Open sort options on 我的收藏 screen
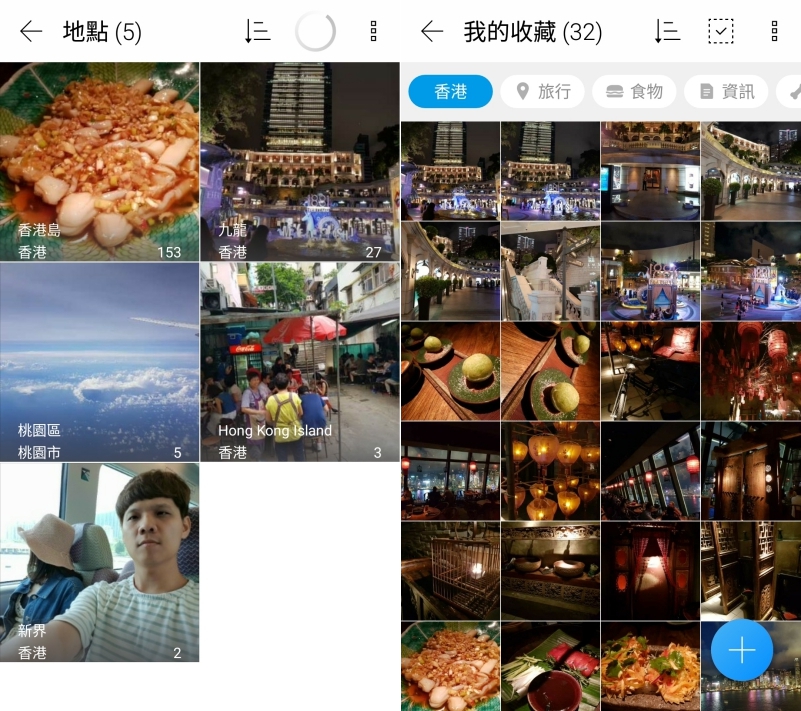The image size is (801, 711). 667,32
